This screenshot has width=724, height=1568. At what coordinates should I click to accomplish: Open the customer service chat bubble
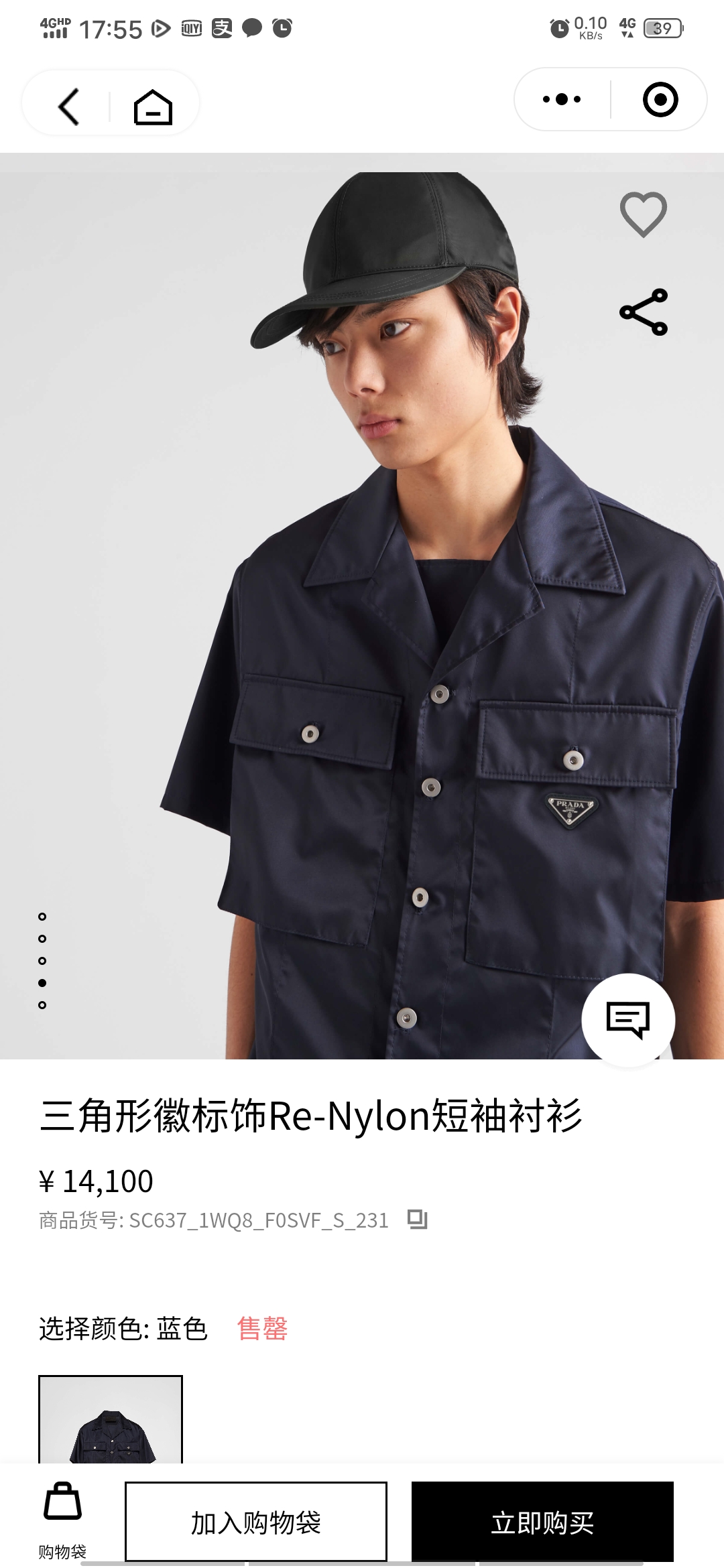point(627,1019)
